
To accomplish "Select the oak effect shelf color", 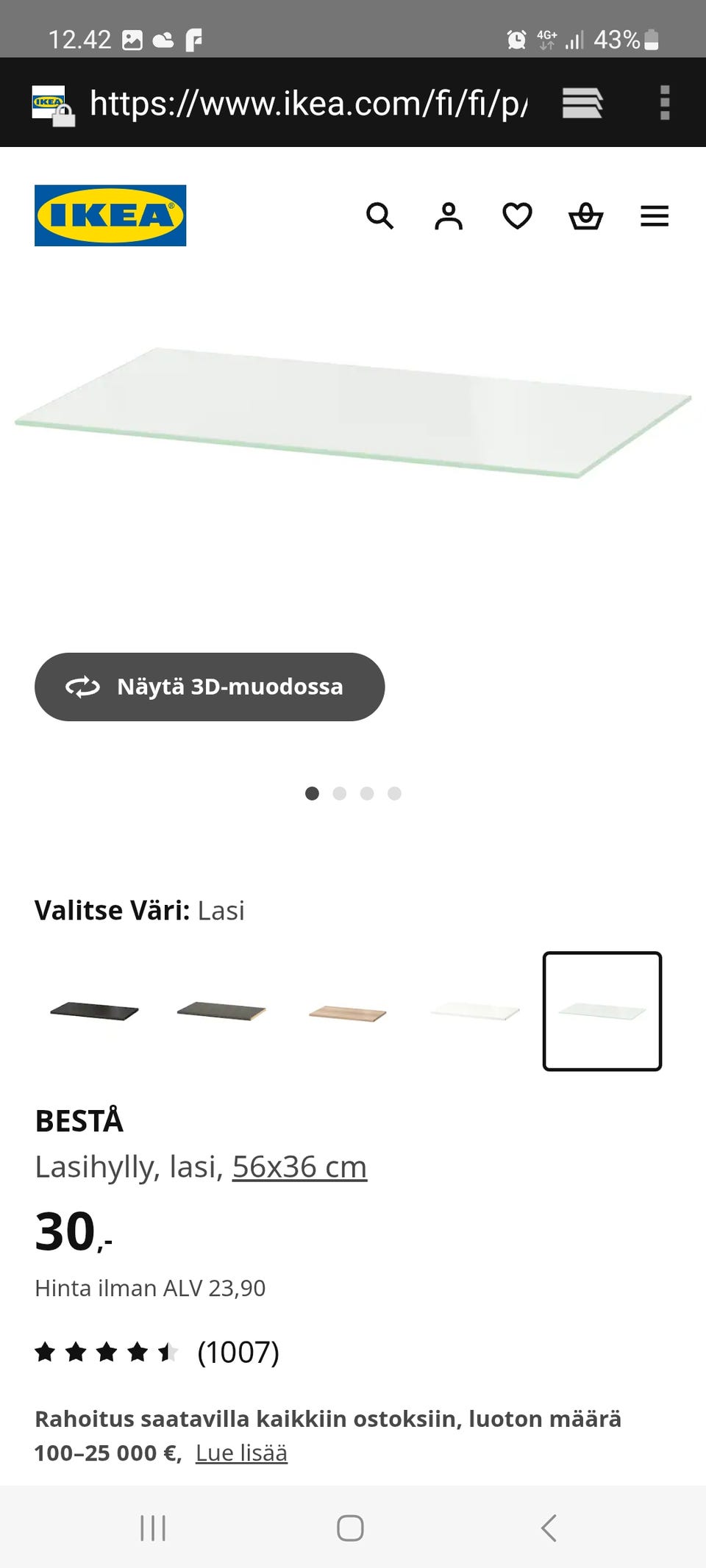I will [346, 1011].
